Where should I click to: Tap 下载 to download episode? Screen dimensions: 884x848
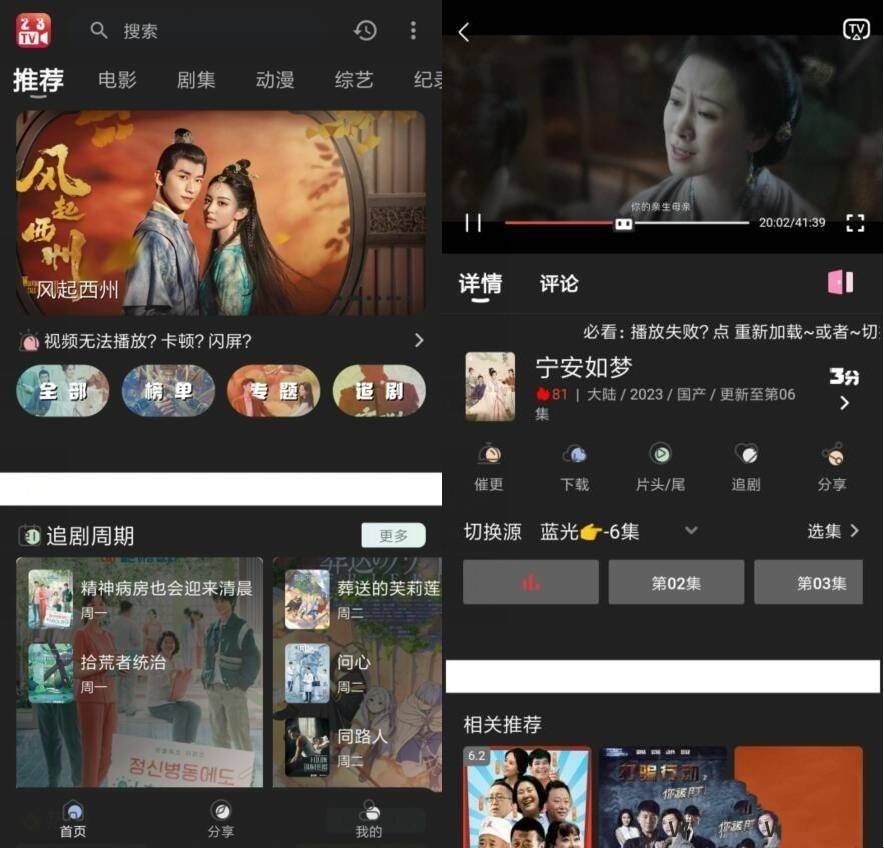point(575,467)
